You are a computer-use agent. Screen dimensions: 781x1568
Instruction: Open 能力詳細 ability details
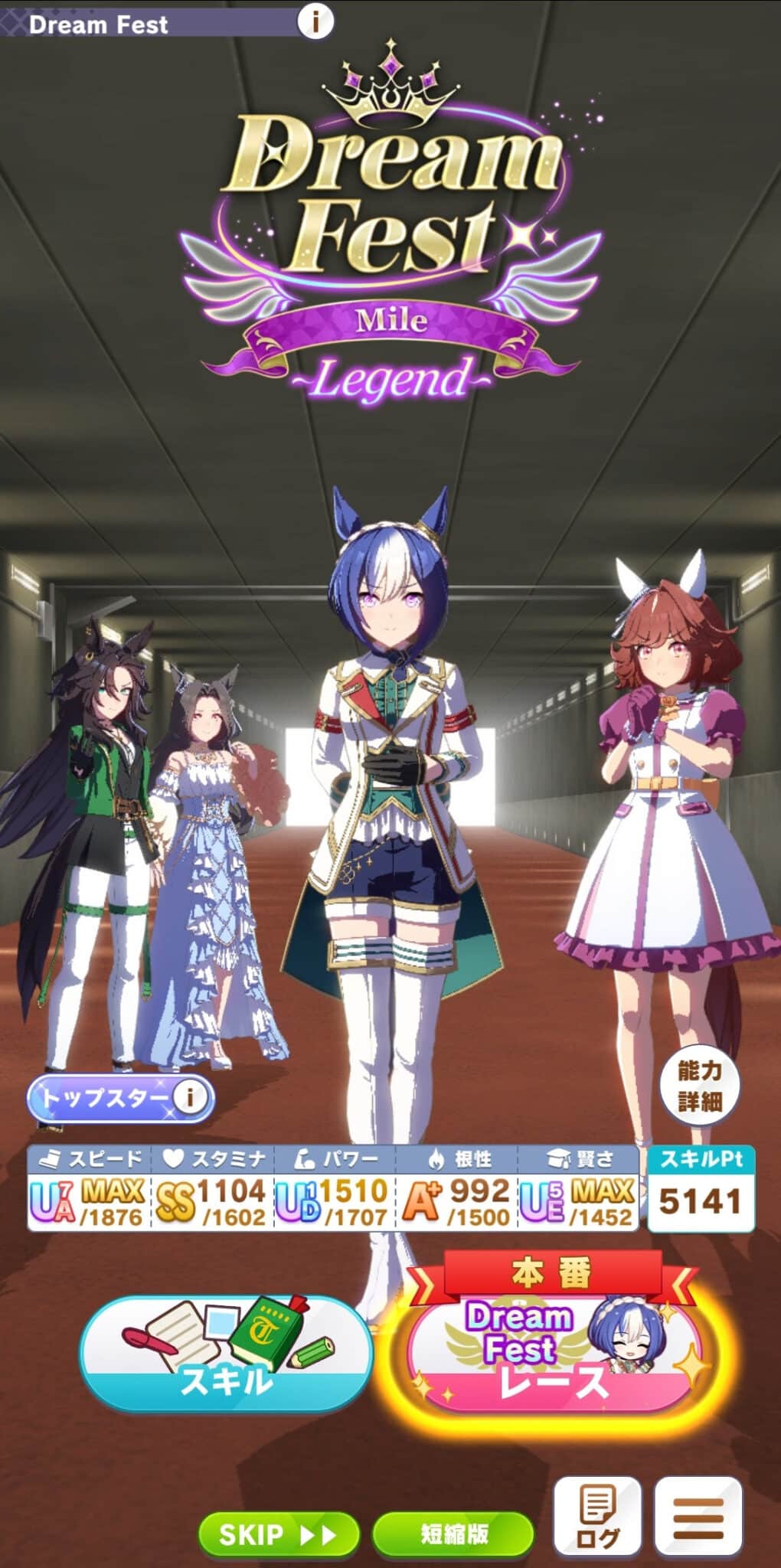(x=700, y=1086)
